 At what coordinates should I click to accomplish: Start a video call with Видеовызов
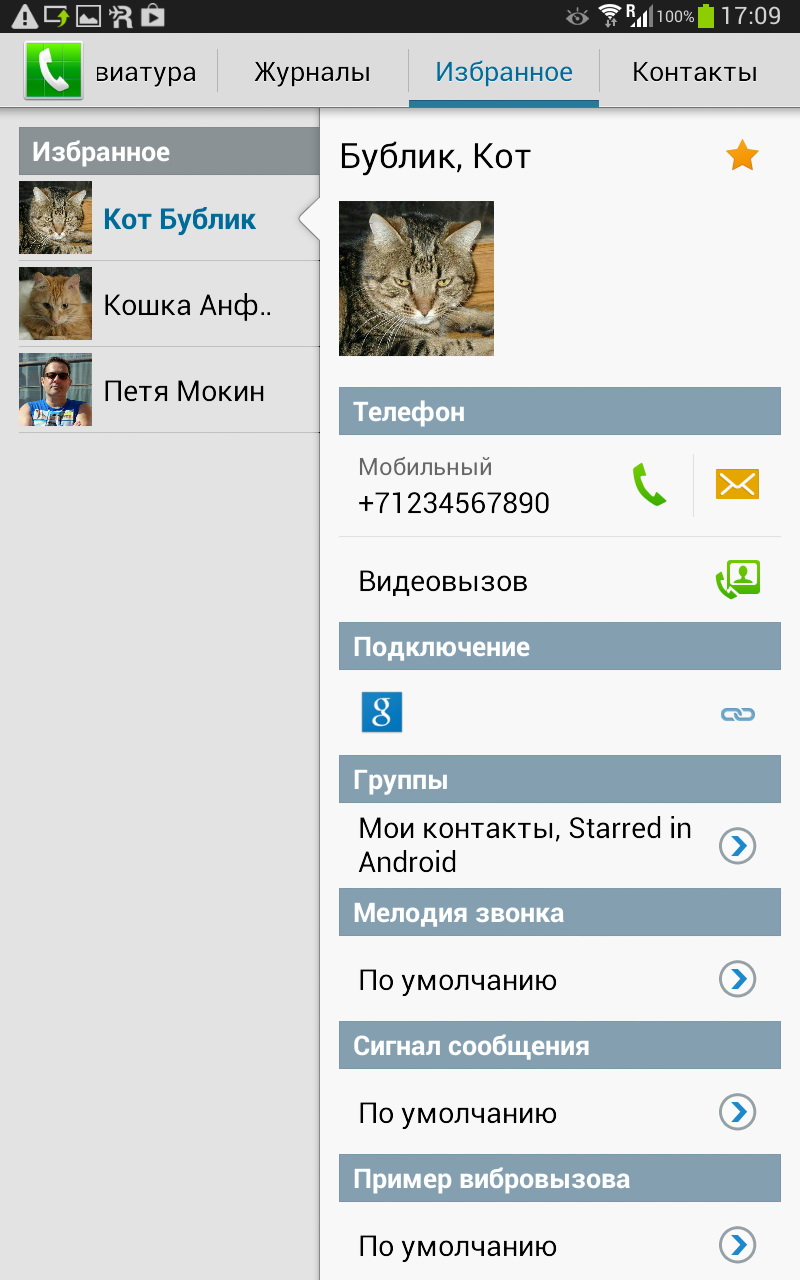coord(738,580)
